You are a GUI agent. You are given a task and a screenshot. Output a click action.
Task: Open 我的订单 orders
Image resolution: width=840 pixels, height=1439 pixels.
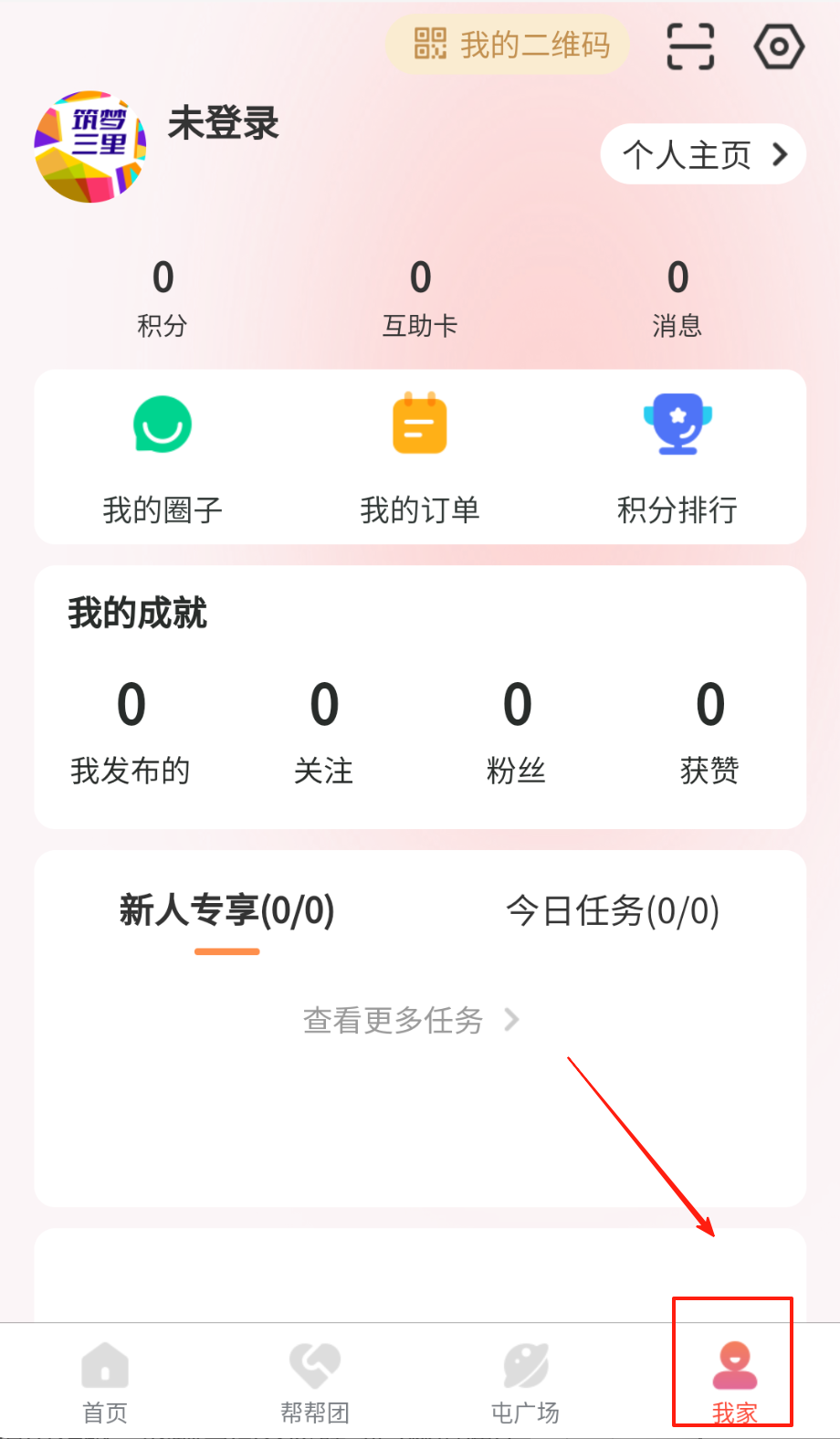(420, 457)
